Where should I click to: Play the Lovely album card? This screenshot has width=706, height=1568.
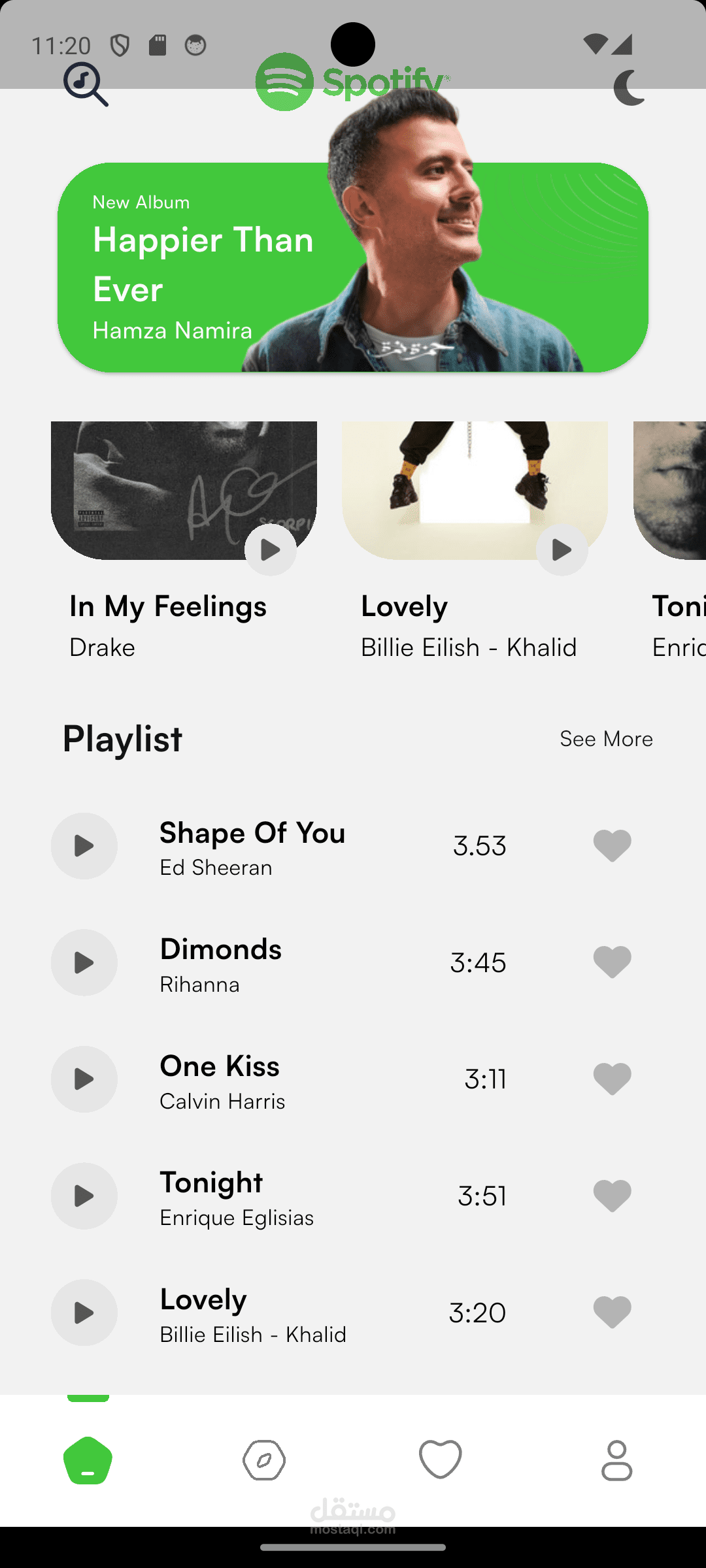[562, 550]
